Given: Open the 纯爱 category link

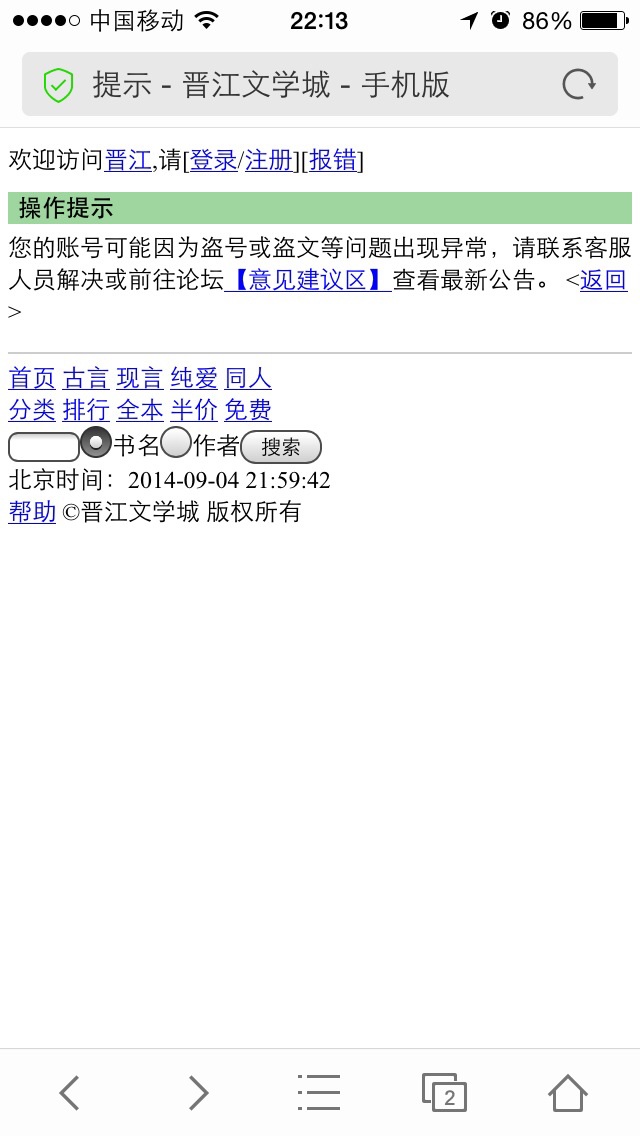Looking at the screenshot, I should 194,379.
